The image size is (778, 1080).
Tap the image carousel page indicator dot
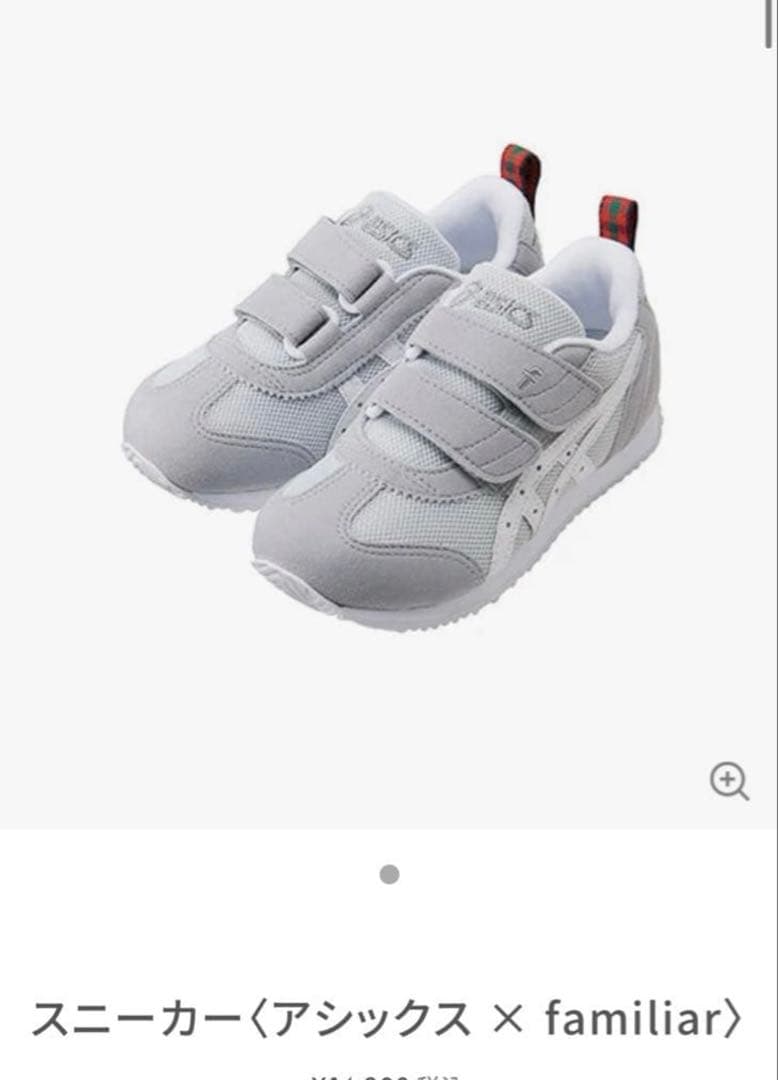point(389,875)
